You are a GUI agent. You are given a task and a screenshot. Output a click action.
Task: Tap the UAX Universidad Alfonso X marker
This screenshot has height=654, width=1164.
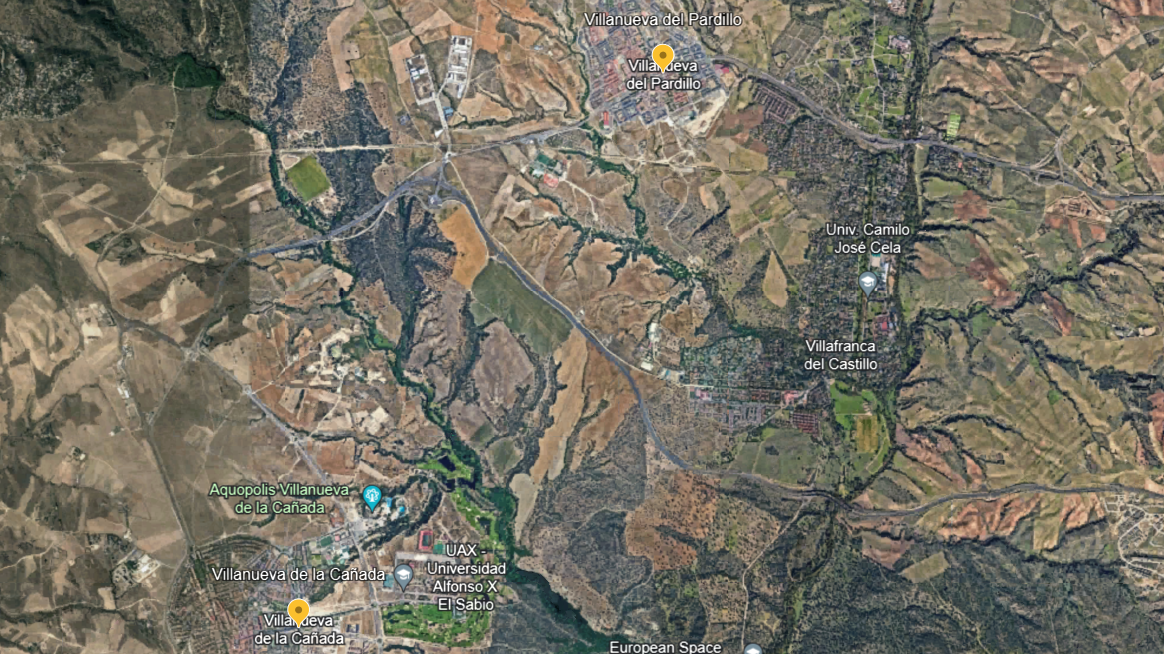(x=403, y=574)
